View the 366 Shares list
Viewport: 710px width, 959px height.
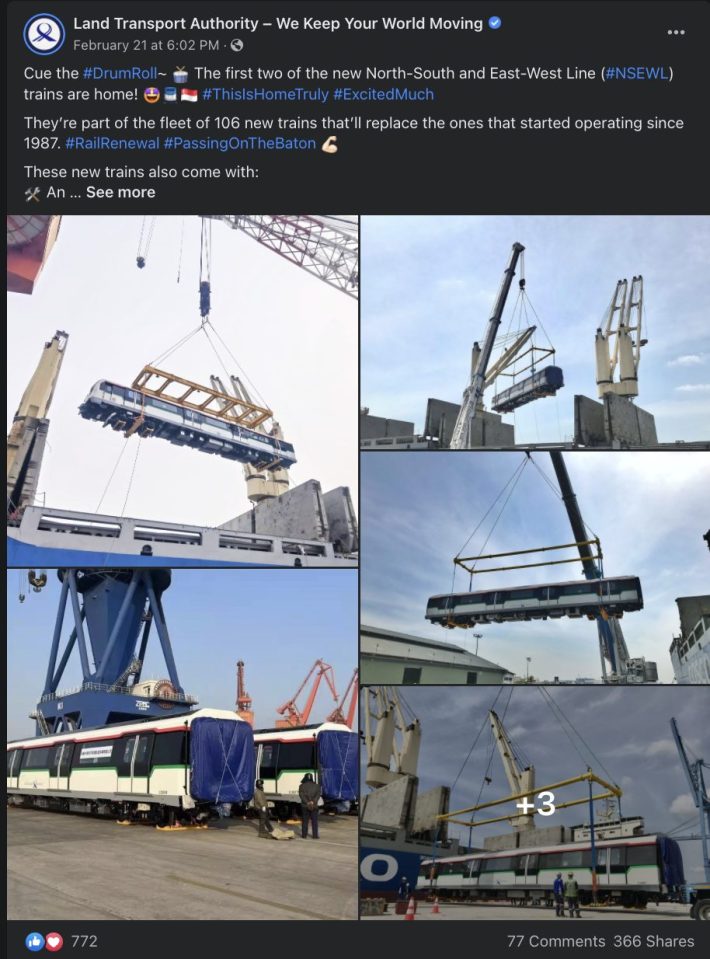point(655,941)
